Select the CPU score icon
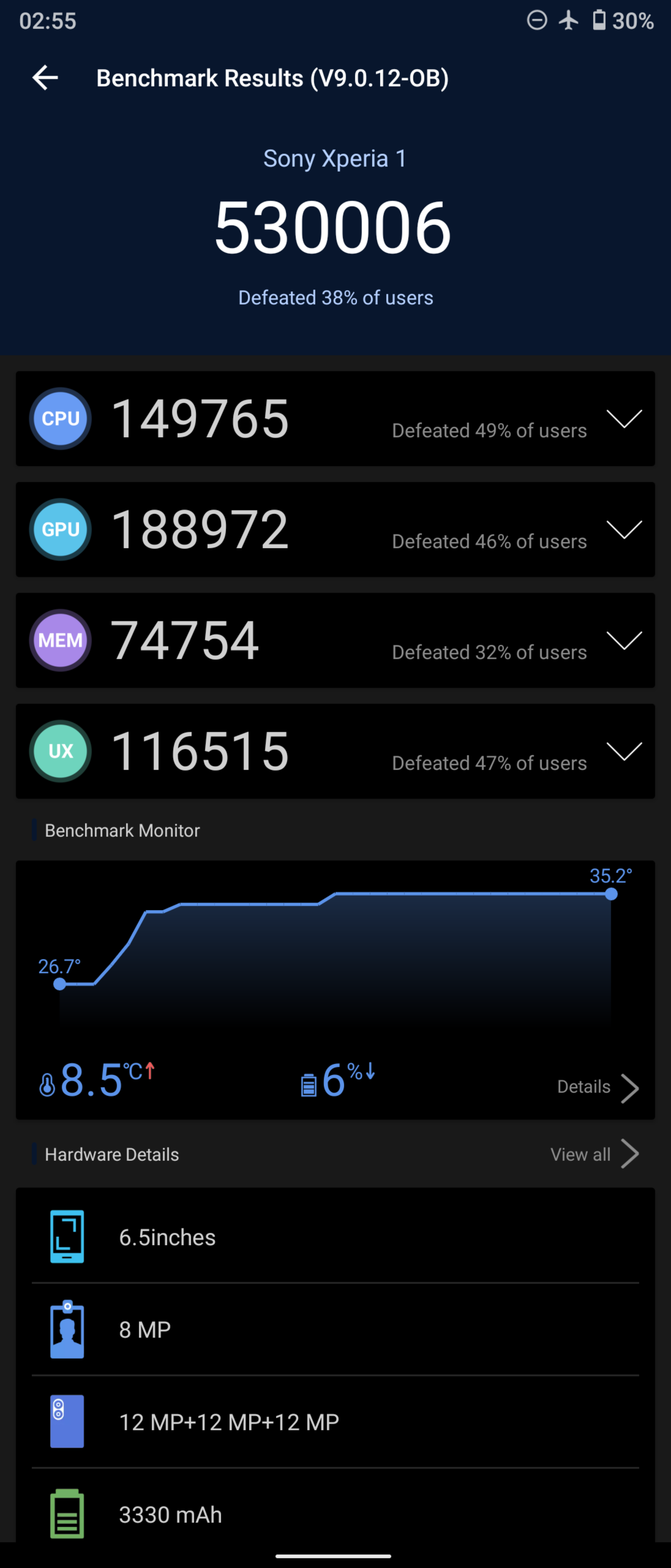Image resolution: width=671 pixels, height=1568 pixels. [x=60, y=418]
